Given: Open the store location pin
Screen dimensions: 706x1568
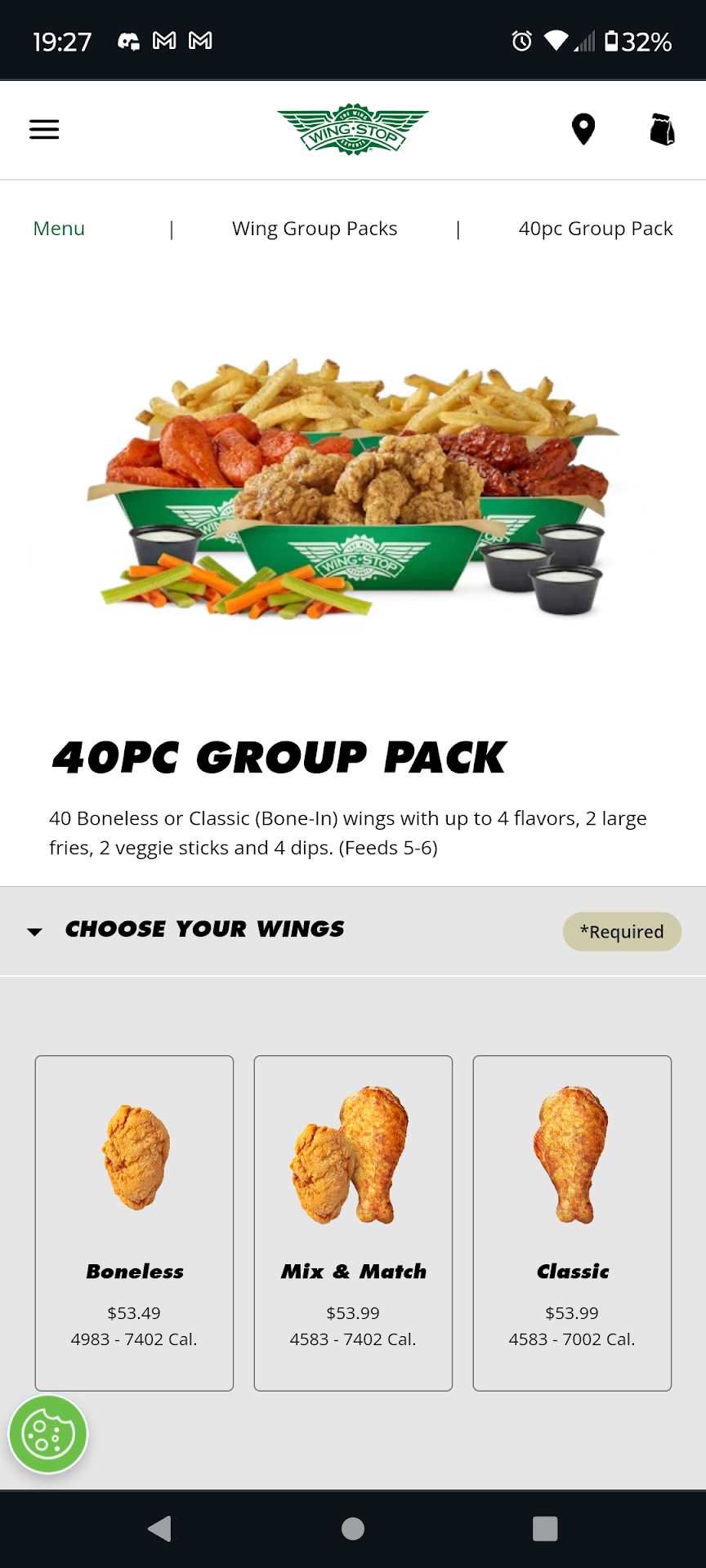Looking at the screenshot, I should click(x=583, y=129).
